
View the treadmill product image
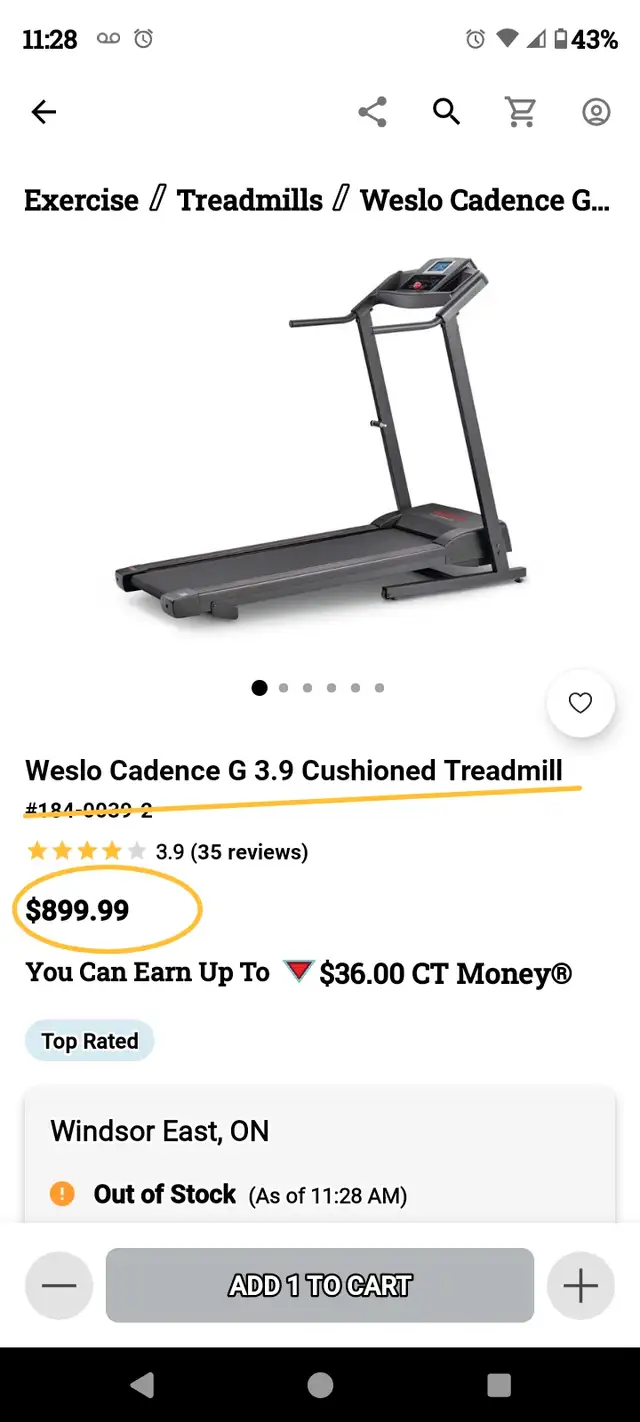322,438
